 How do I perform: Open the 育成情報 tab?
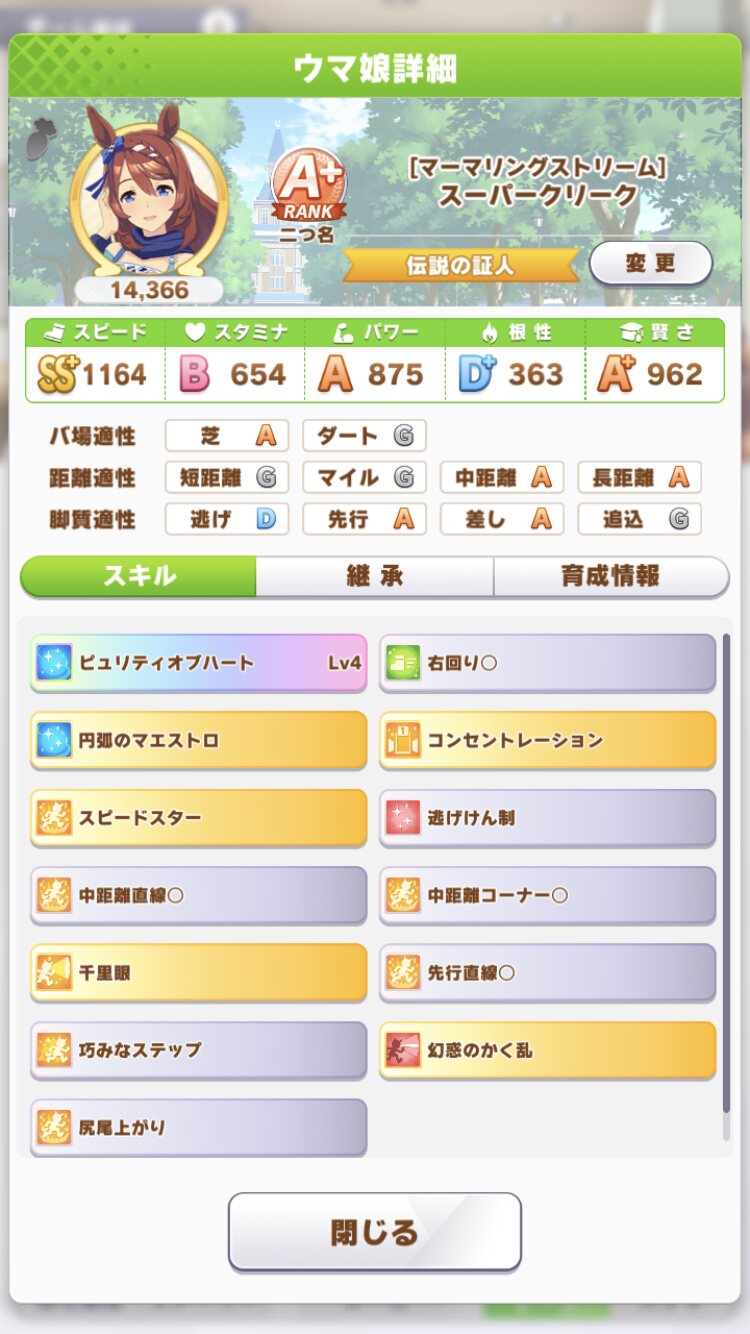pos(610,576)
